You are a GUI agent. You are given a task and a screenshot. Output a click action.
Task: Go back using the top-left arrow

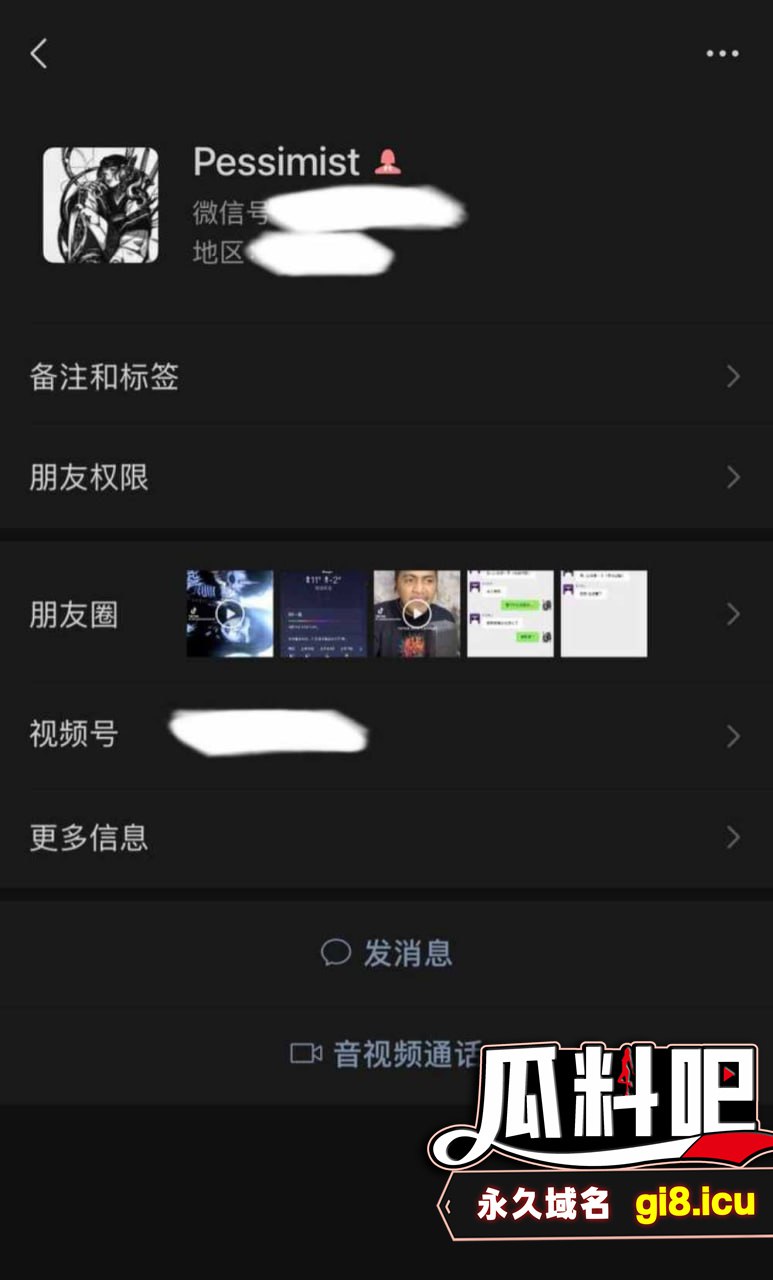point(39,54)
